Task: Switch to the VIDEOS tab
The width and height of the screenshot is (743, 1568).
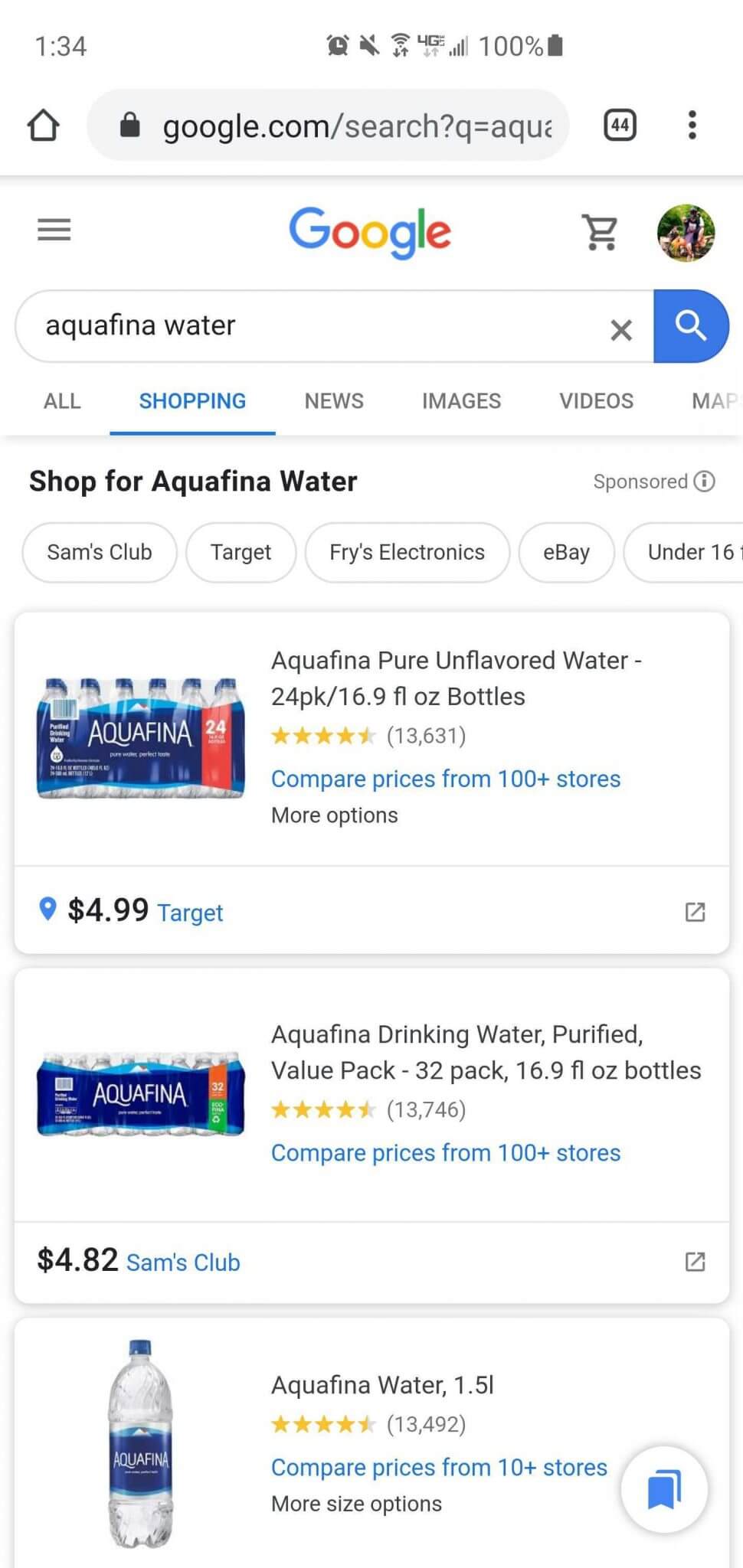Action: [596, 401]
